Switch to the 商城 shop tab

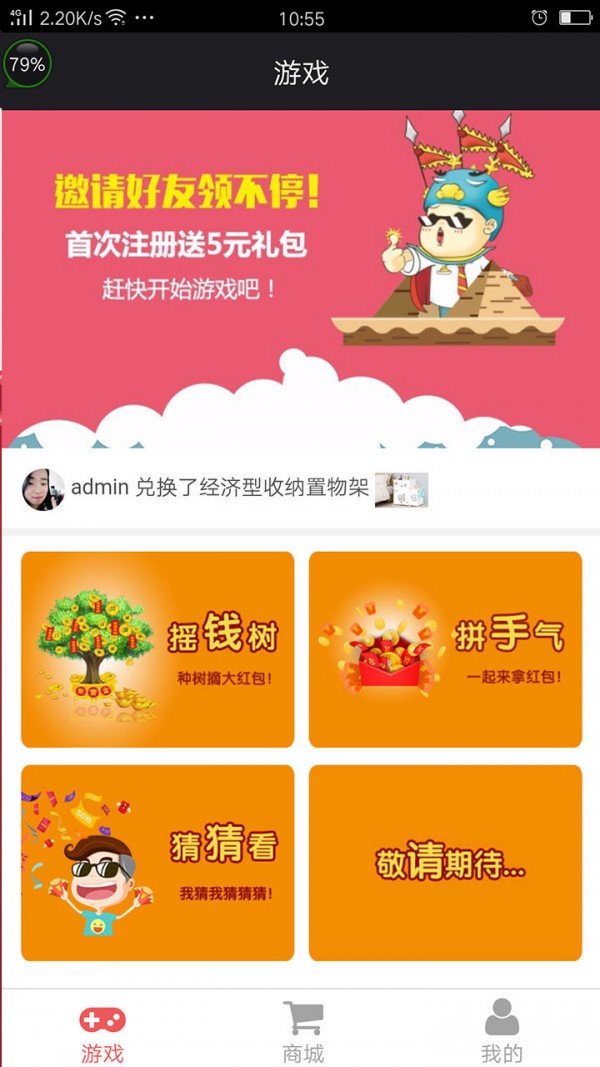302,1033
